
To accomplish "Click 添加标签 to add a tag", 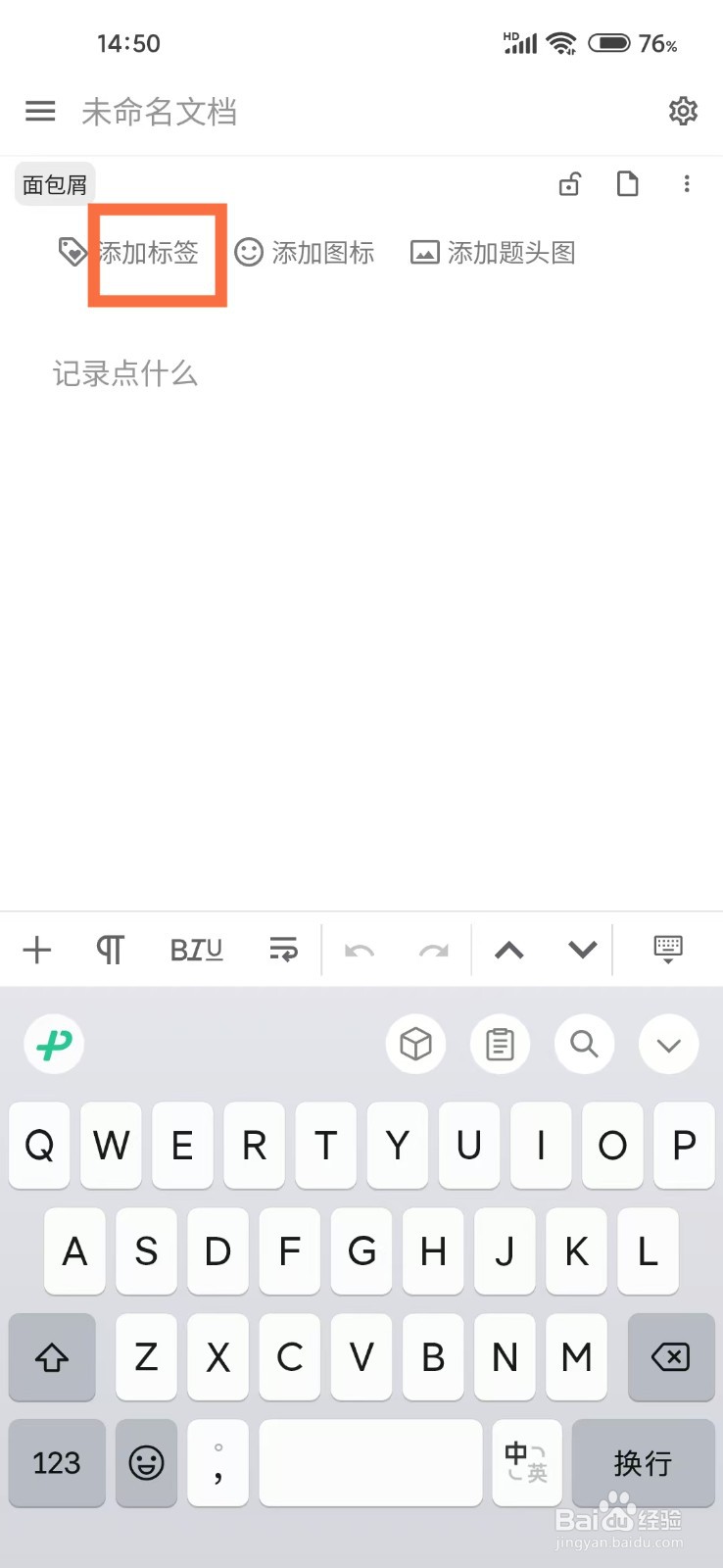I will coord(149,253).
